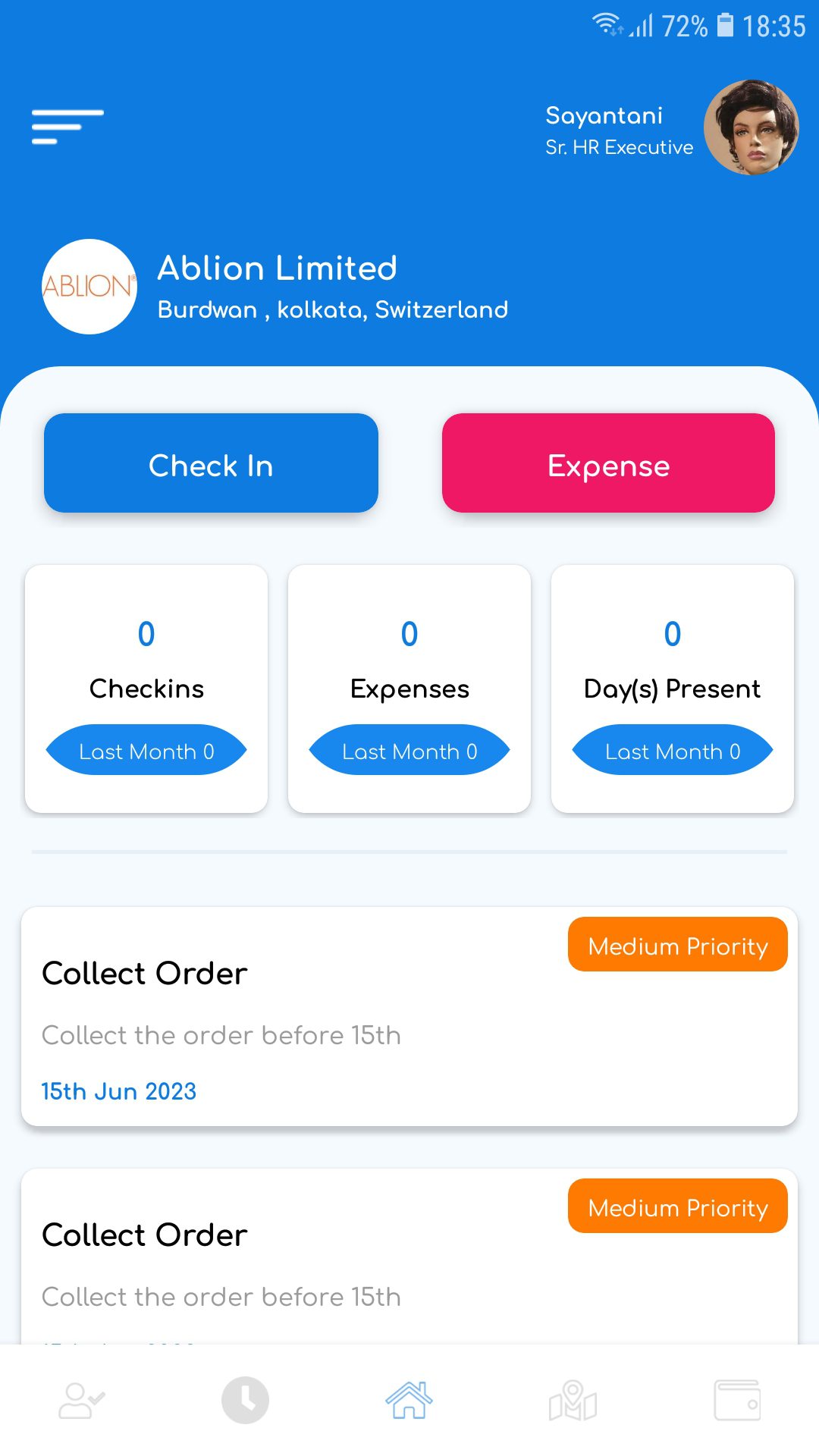
Task: Switch to the wallet tab
Action: [x=737, y=1401]
